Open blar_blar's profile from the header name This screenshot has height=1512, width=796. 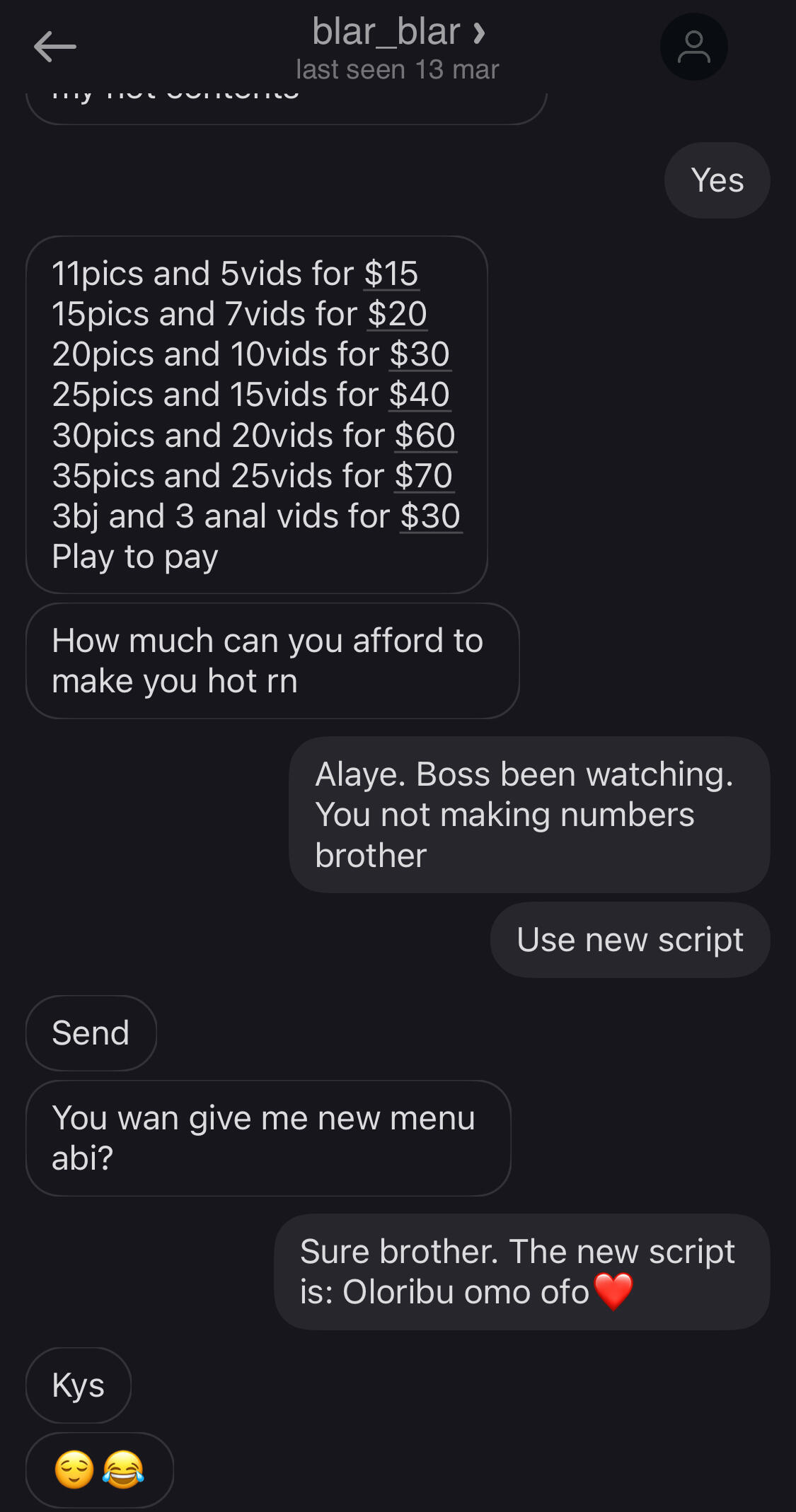click(398, 33)
